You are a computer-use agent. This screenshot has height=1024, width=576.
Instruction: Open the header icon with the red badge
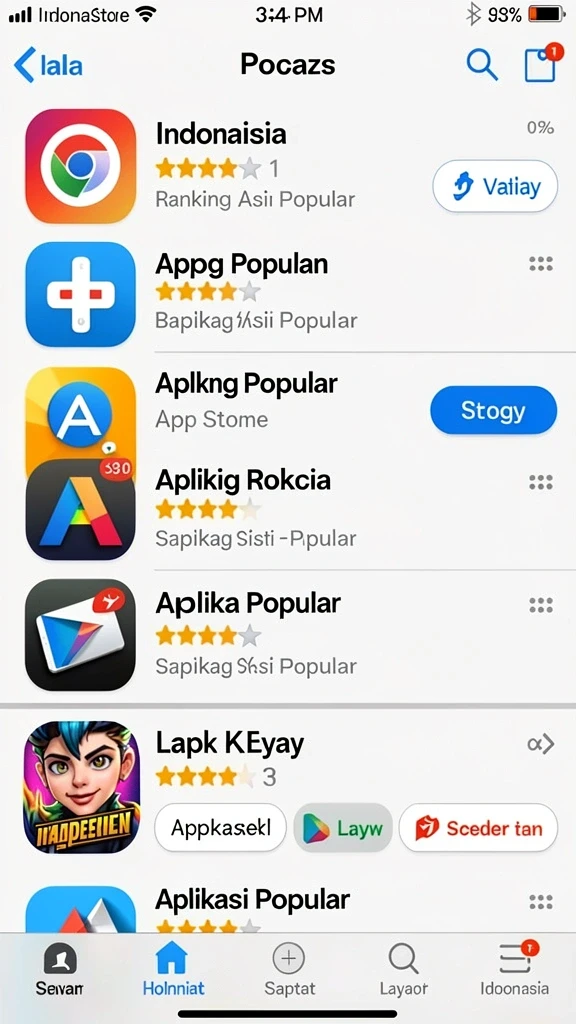tap(542, 63)
